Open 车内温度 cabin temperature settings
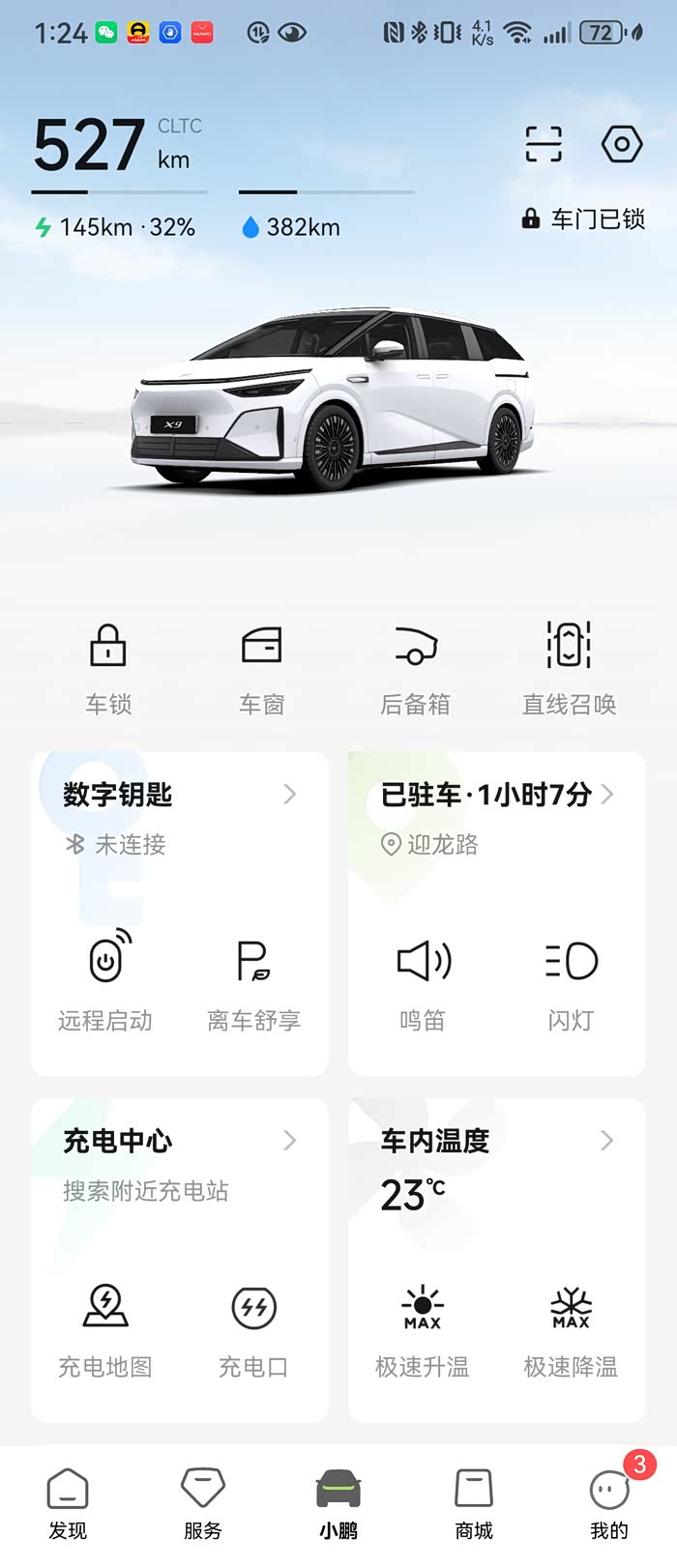 click(x=496, y=1141)
